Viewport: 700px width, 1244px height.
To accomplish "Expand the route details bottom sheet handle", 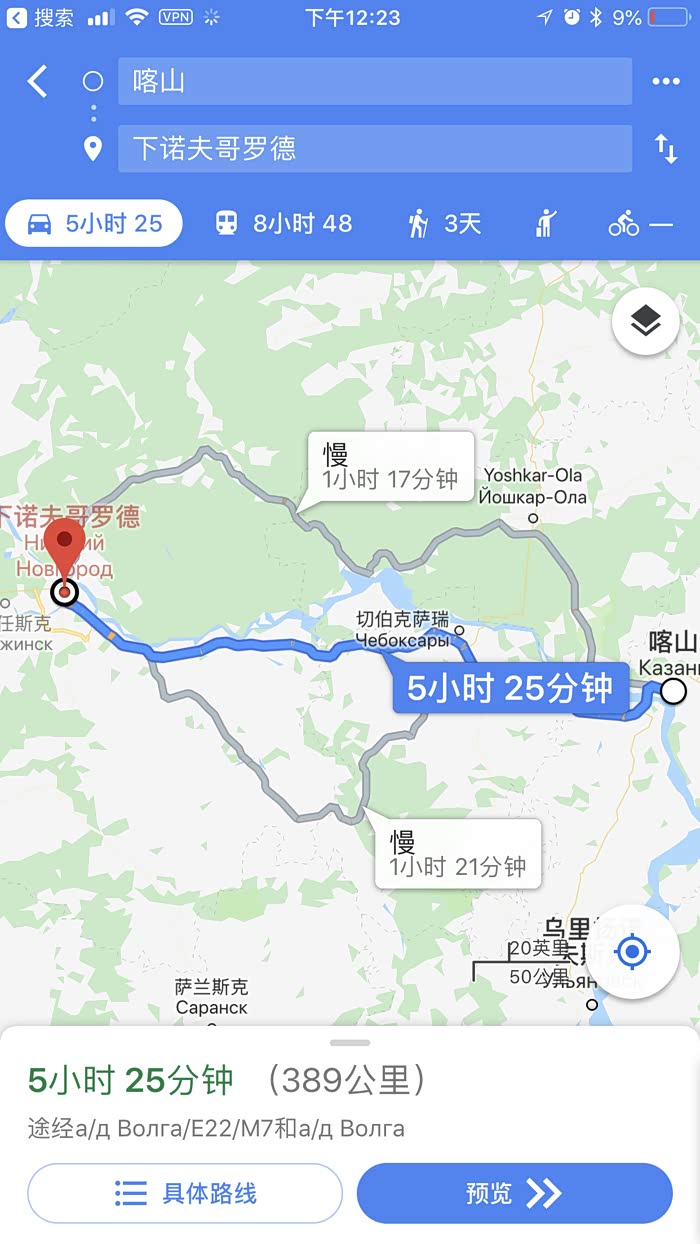I will [350, 1042].
